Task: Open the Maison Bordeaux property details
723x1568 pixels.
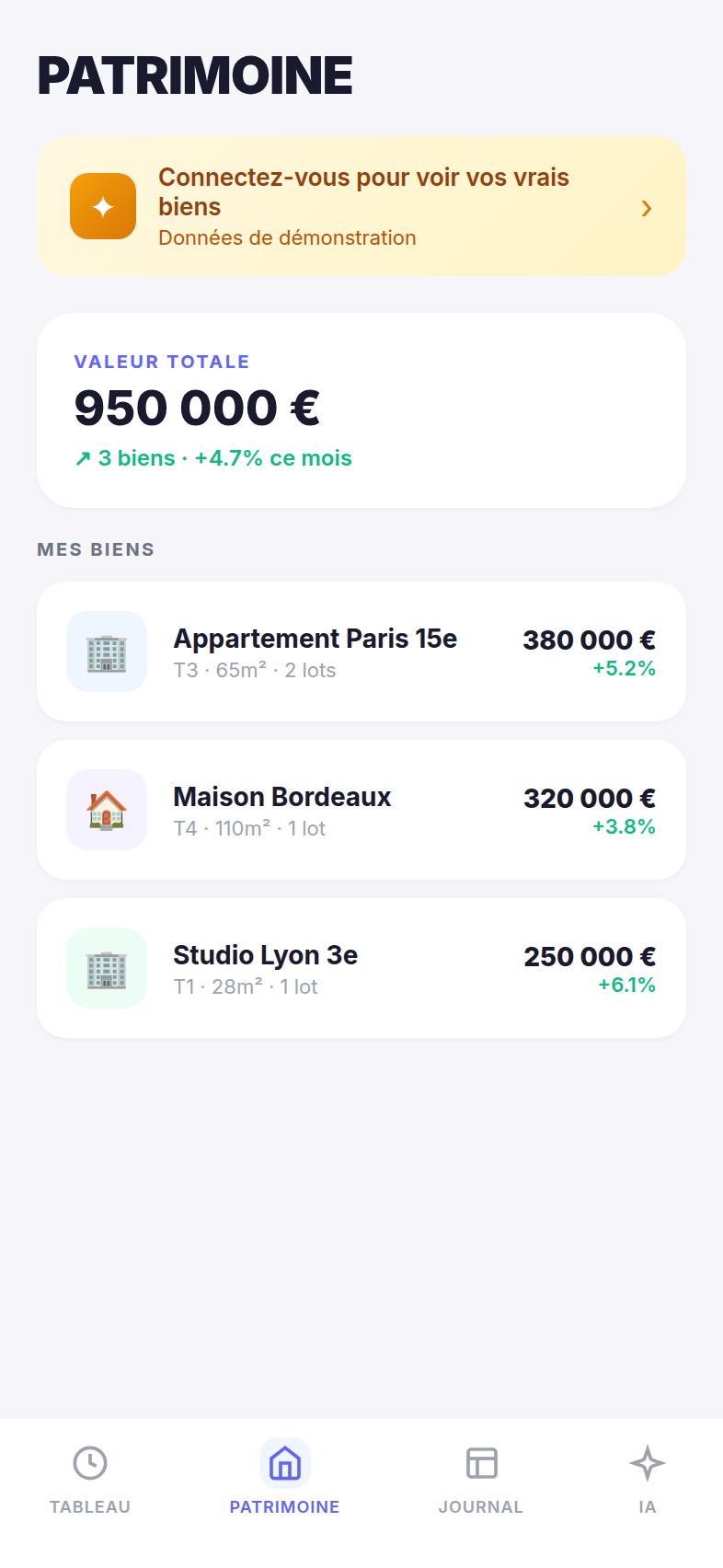Action: coord(361,809)
